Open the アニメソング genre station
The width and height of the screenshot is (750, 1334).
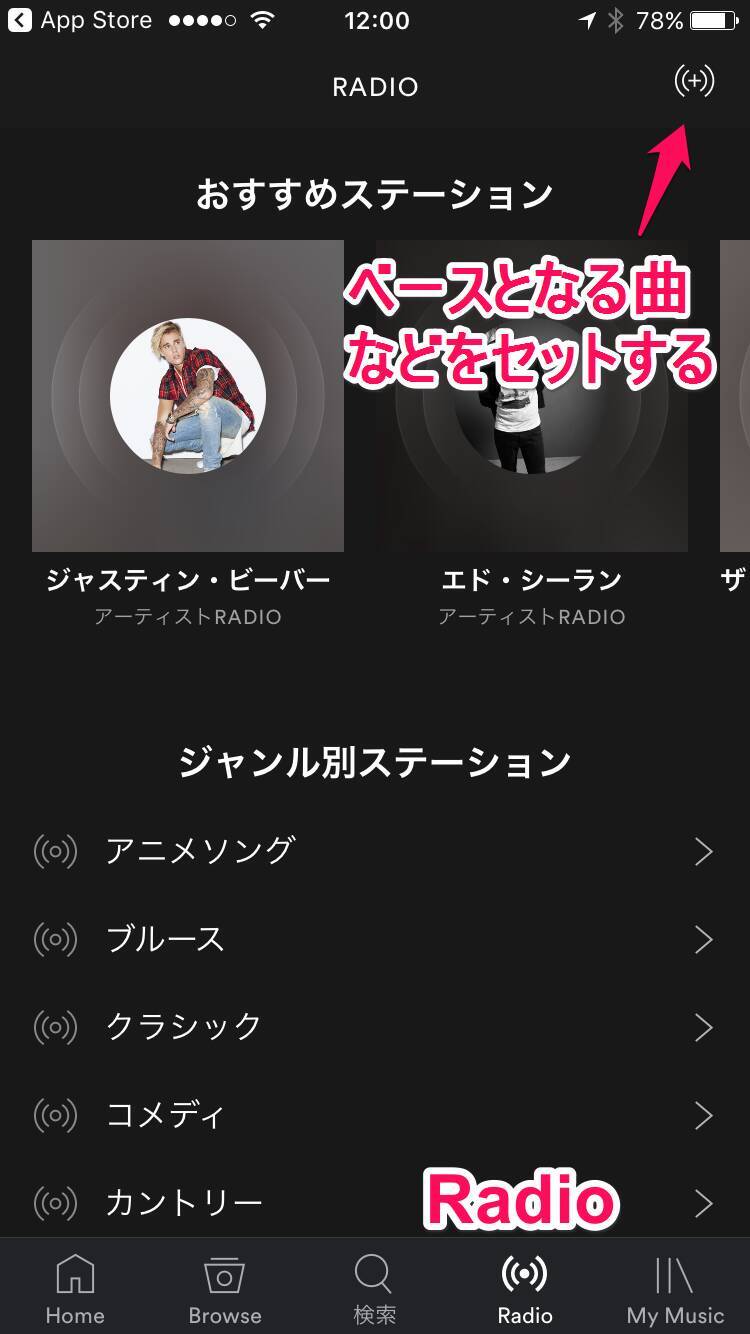tap(374, 851)
